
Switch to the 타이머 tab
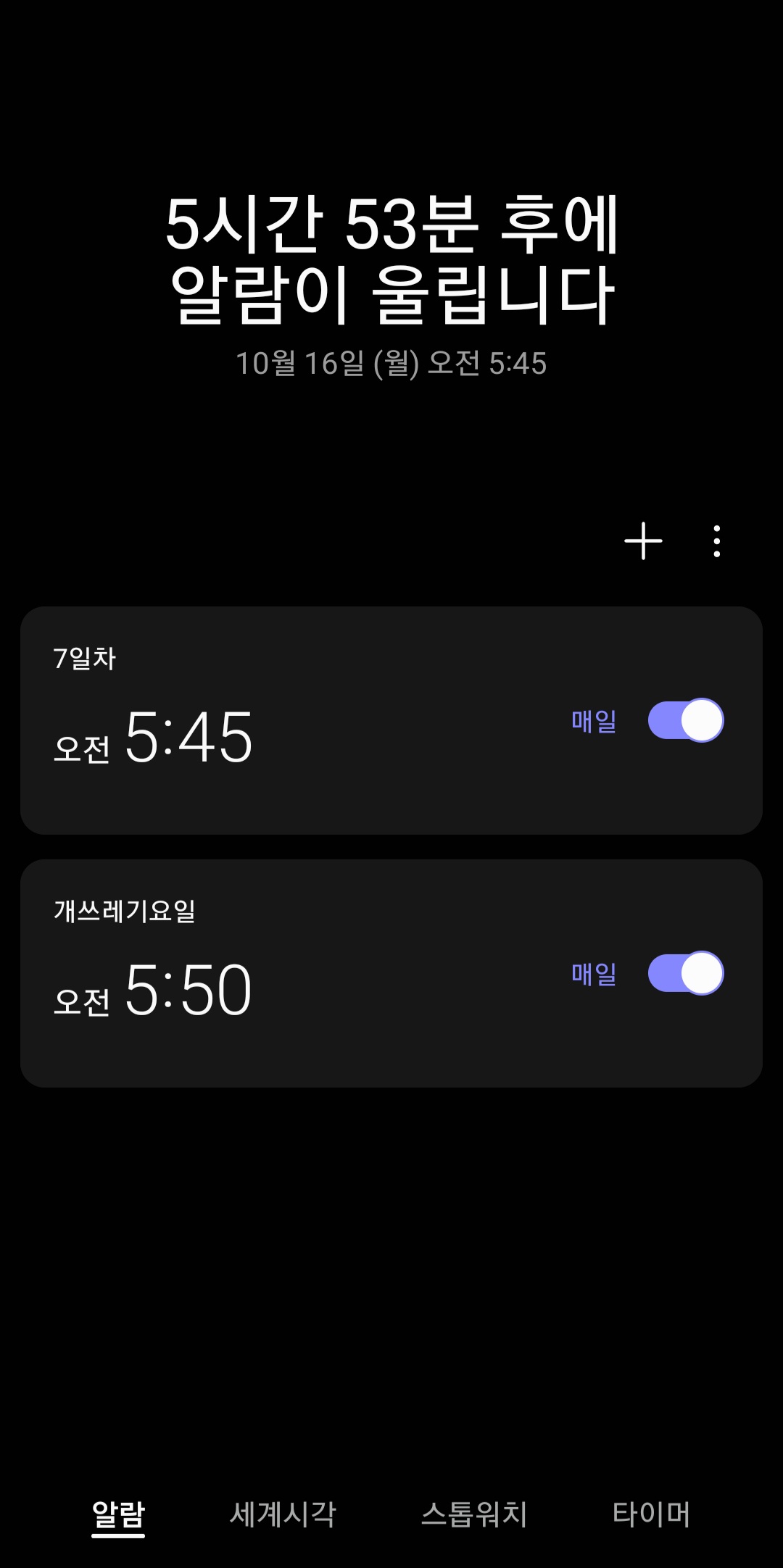point(651,1514)
